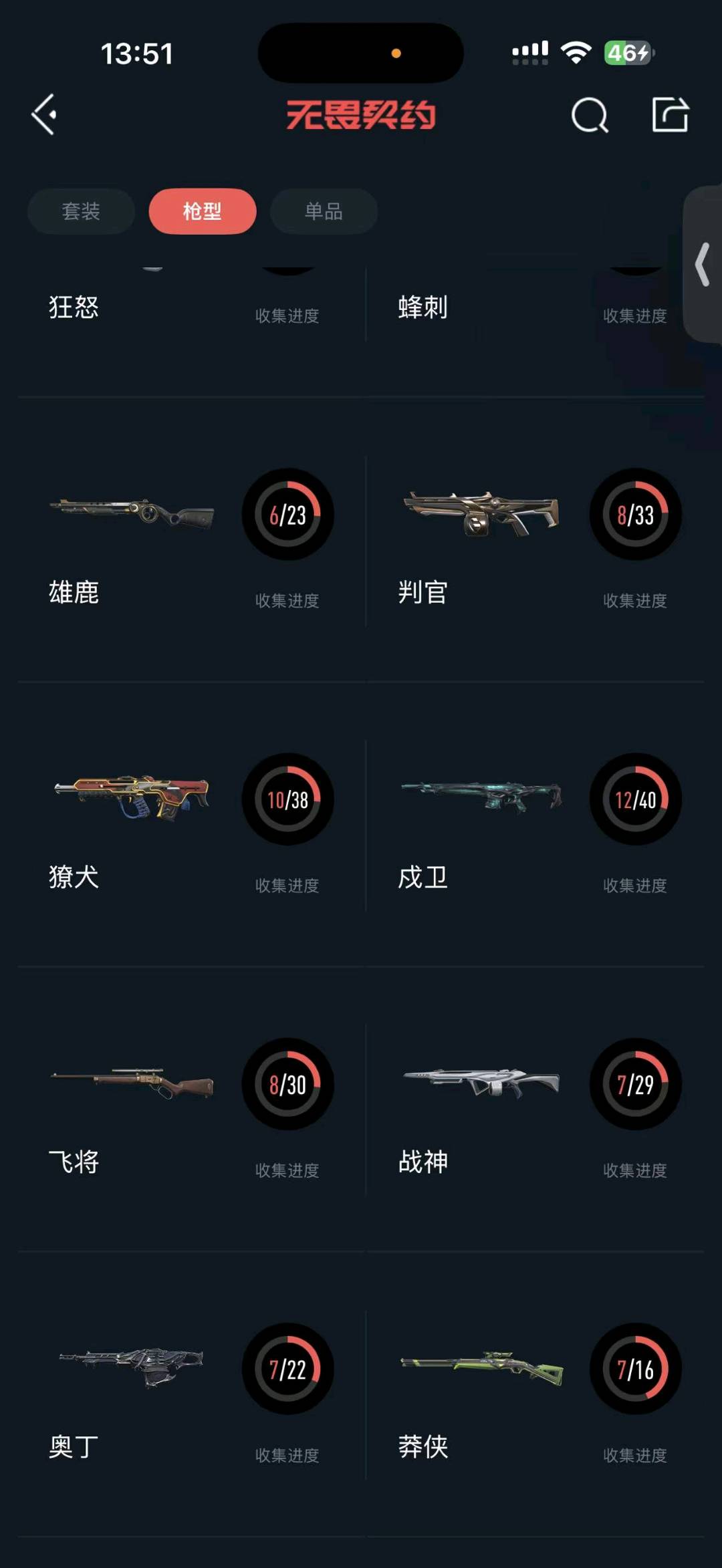
Task: Expand the side panel arrow handle
Action: click(702, 265)
